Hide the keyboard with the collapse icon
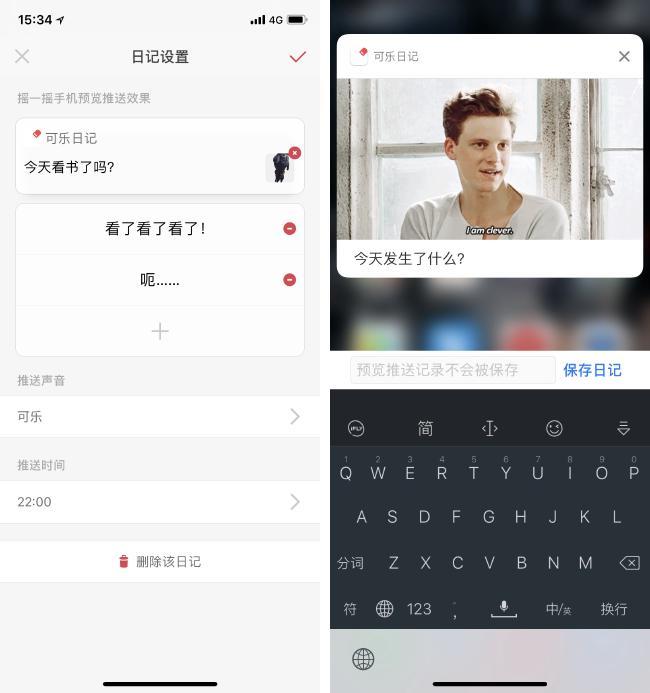This screenshot has width=650, height=693. click(x=623, y=428)
